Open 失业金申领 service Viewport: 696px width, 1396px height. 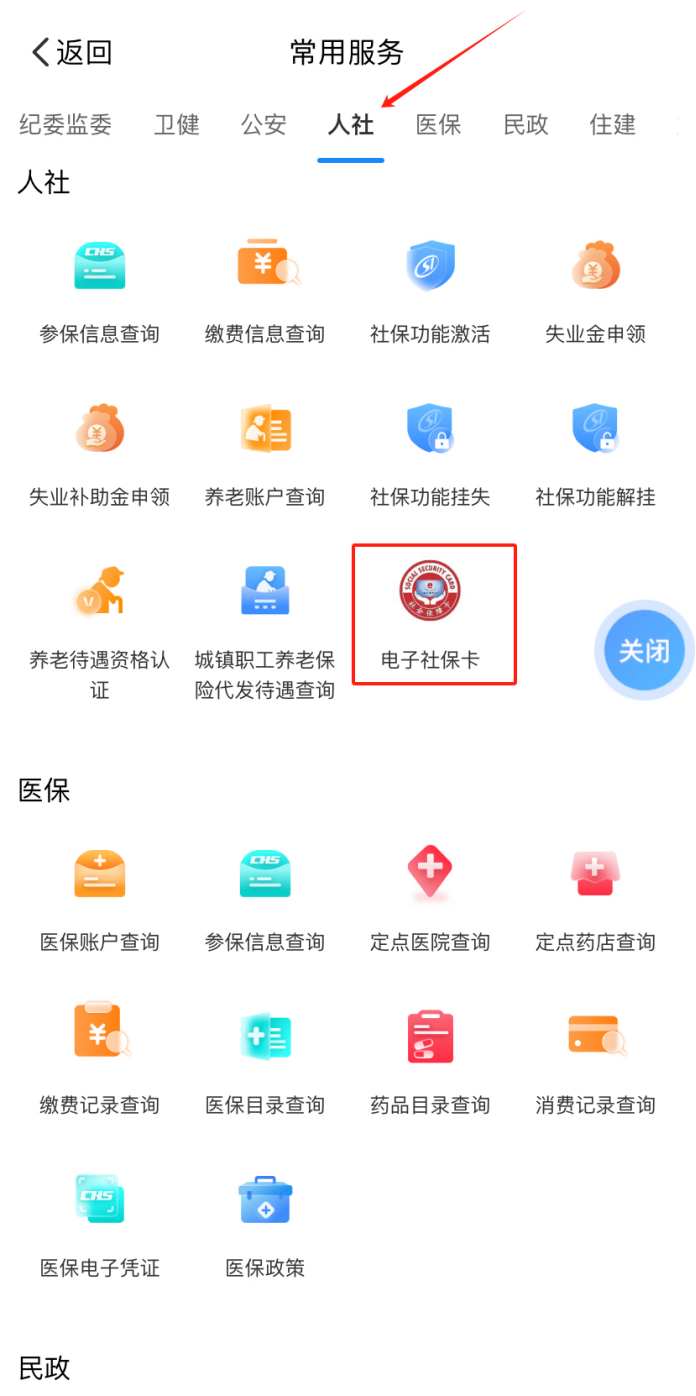(596, 290)
